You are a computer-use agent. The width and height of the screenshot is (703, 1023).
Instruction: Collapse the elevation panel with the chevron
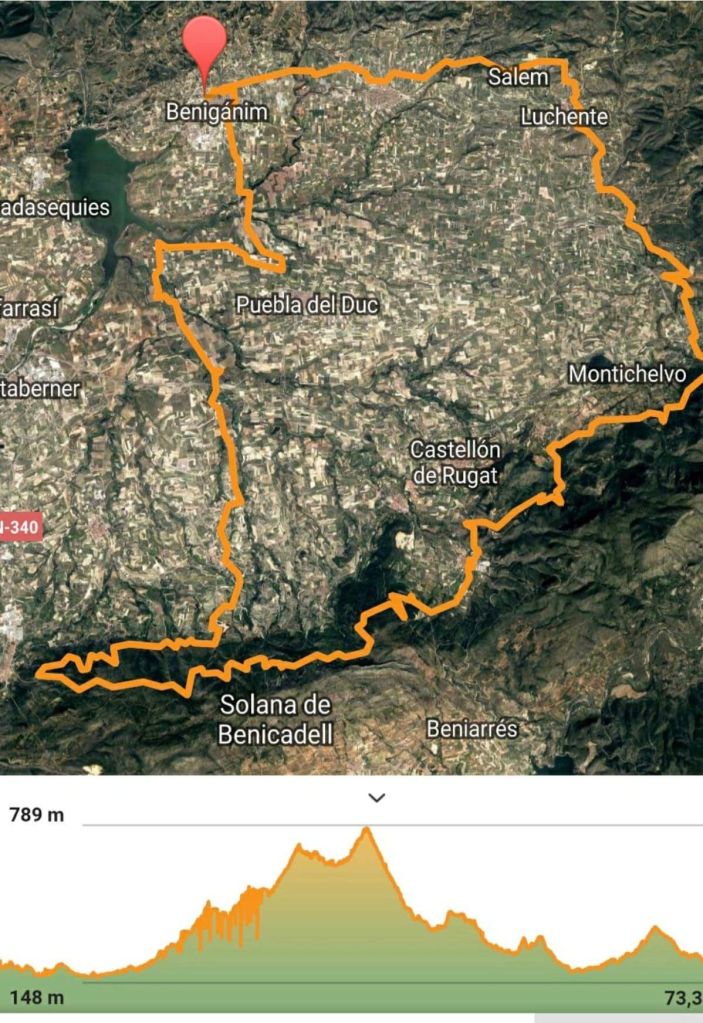[376, 797]
